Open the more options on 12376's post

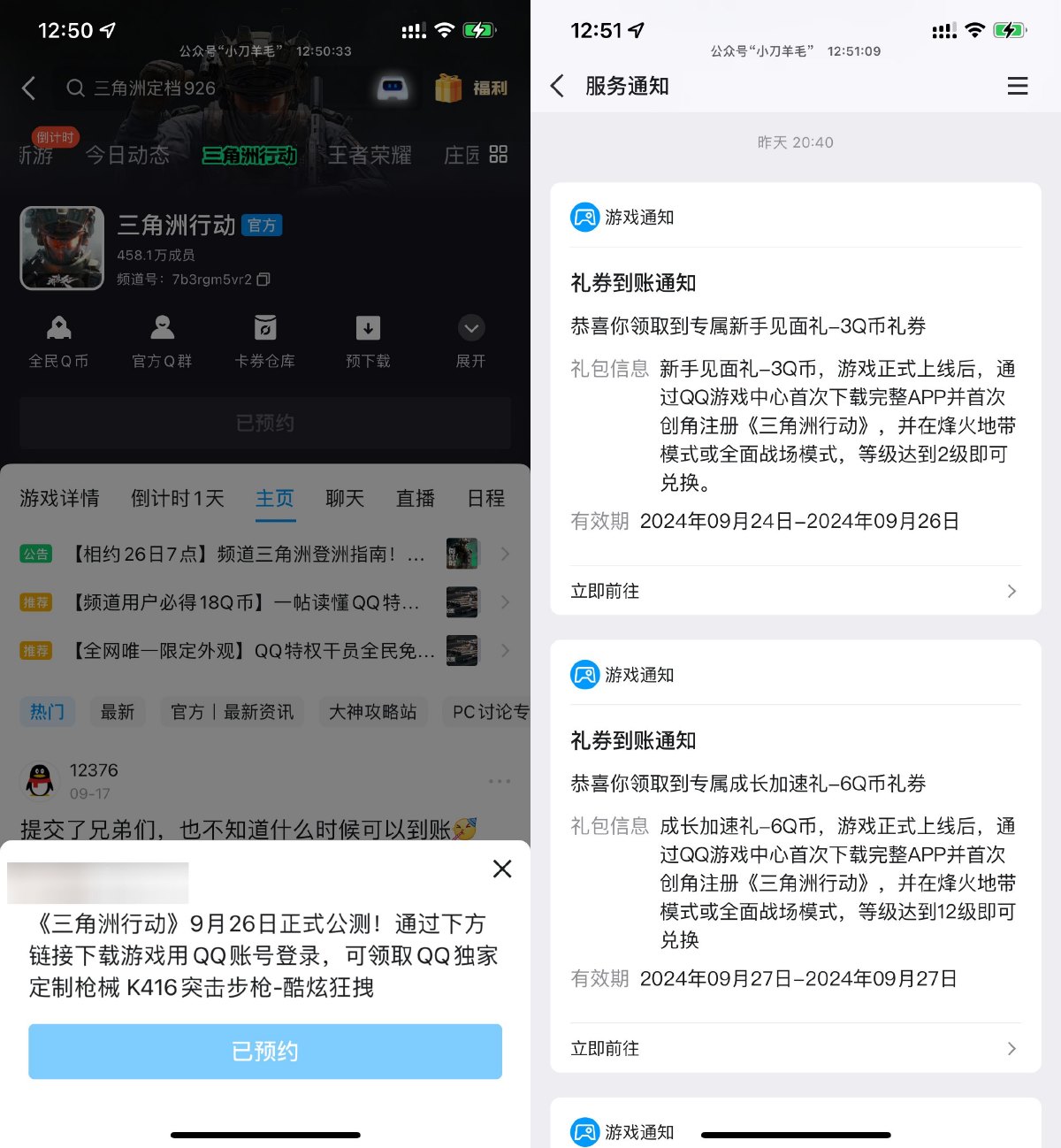500,781
